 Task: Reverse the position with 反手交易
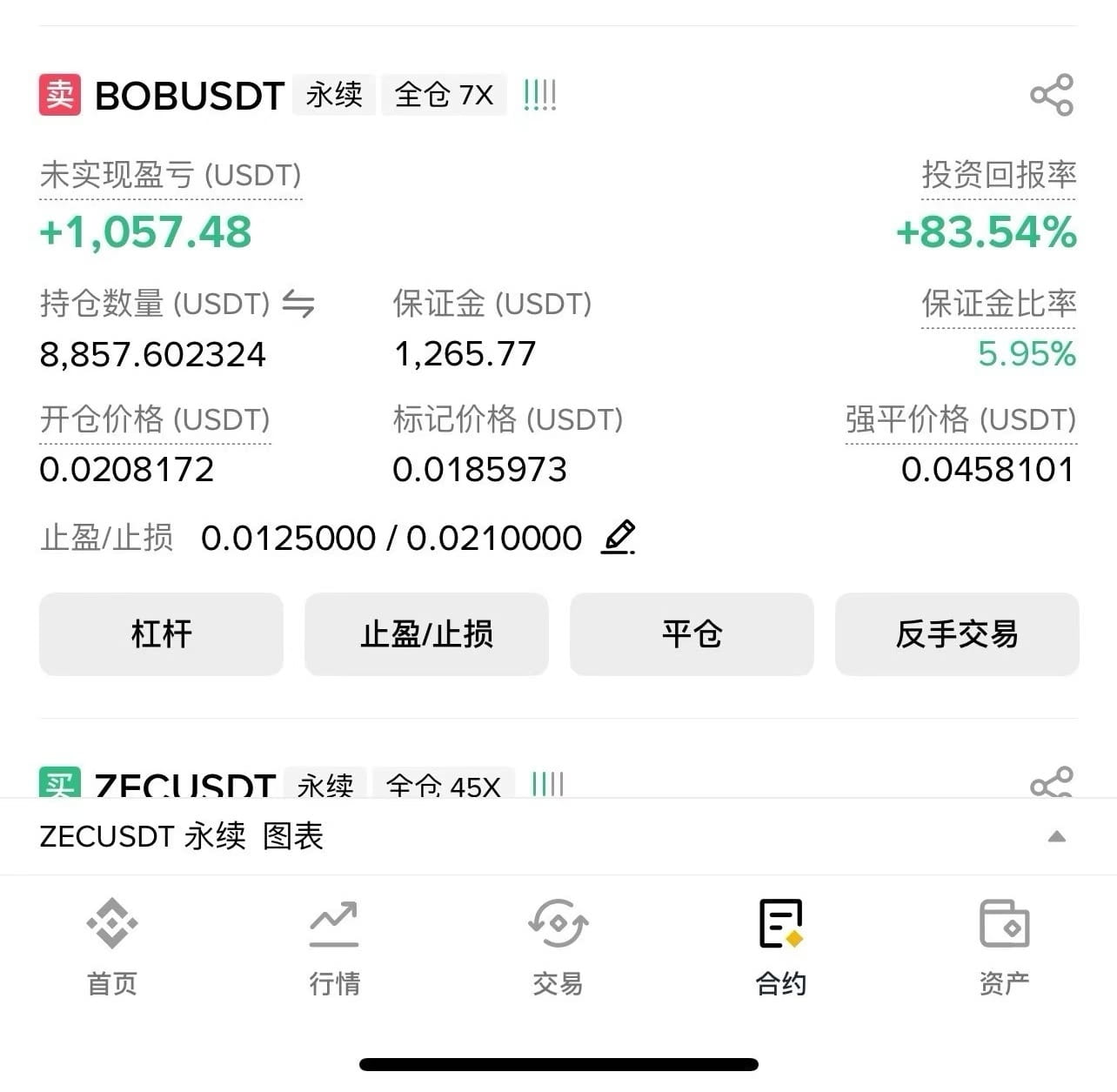point(957,633)
